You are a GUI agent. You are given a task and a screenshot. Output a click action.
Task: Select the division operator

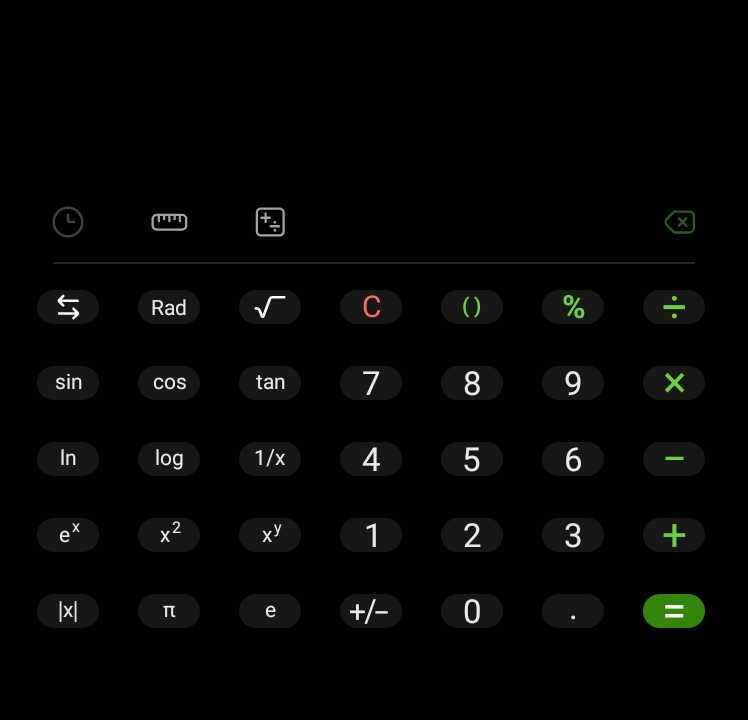click(x=674, y=307)
